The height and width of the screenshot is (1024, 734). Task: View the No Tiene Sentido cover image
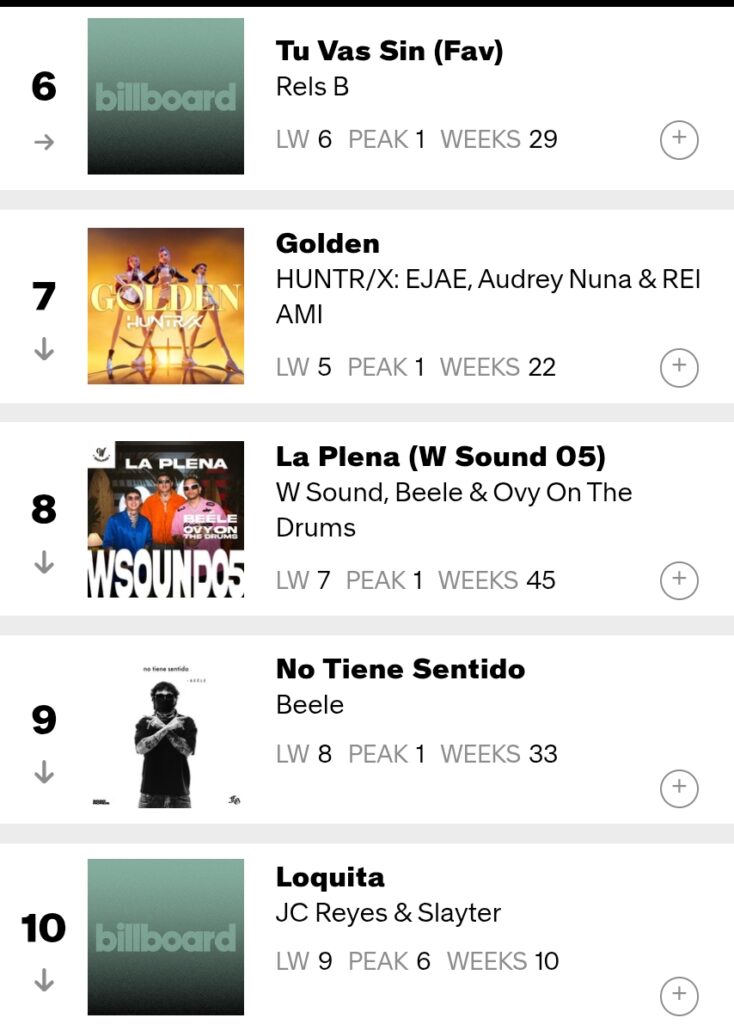(166, 730)
